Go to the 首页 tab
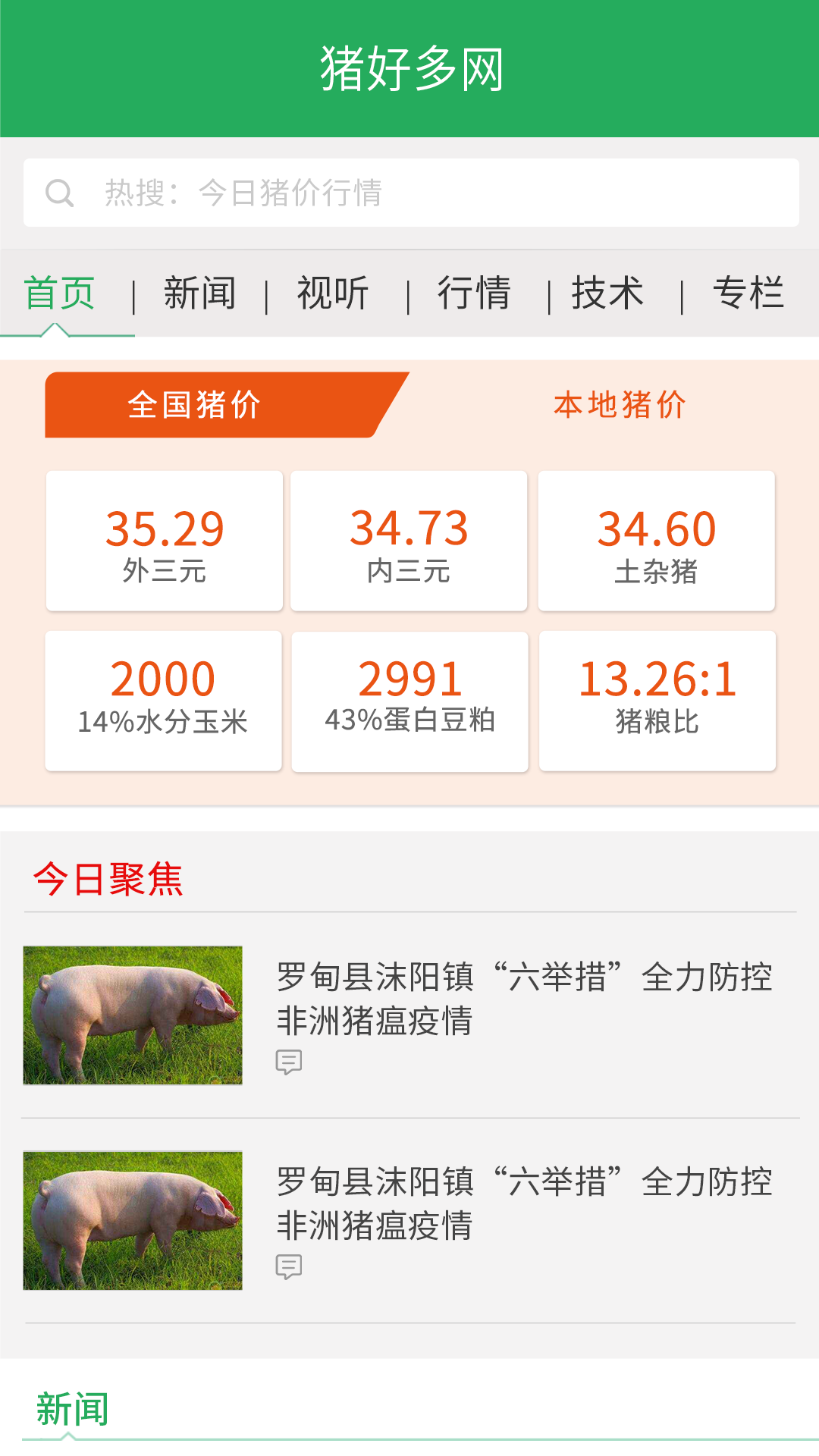The width and height of the screenshot is (819, 1456). pyautogui.click(x=59, y=293)
